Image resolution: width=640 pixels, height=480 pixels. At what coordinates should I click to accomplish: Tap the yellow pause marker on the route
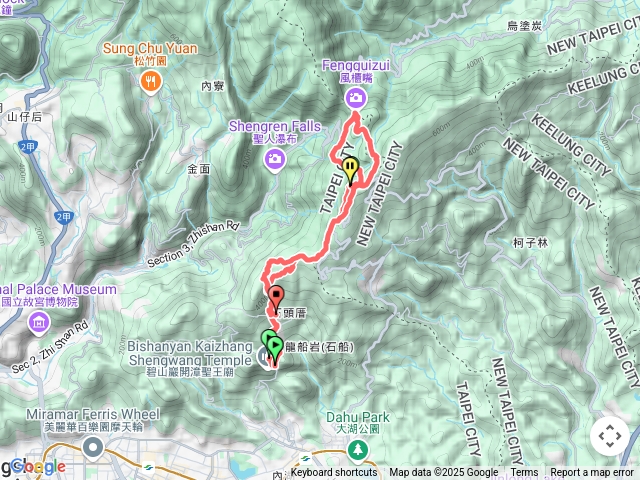point(350,168)
